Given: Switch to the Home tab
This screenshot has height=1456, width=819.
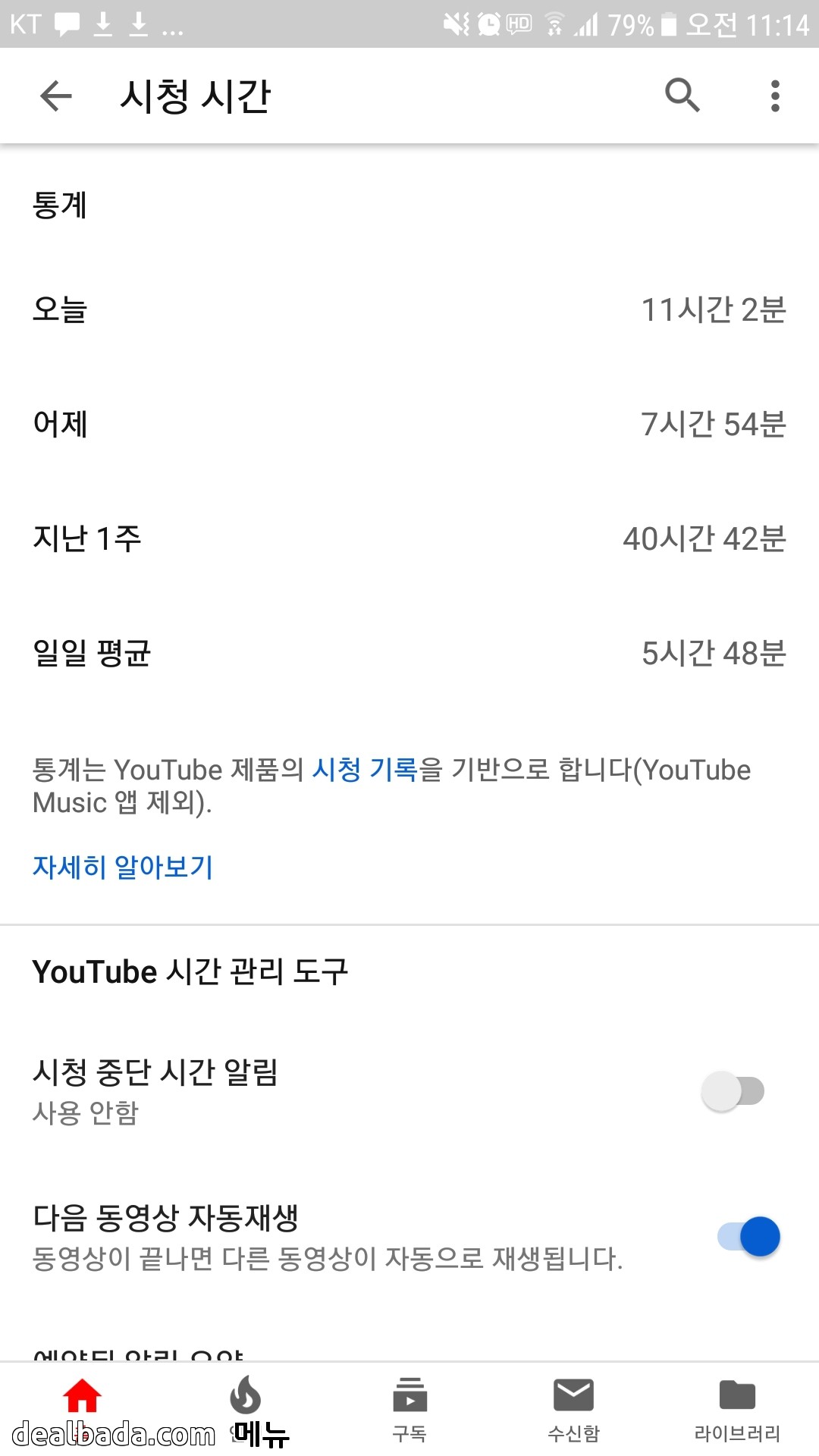Looking at the screenshot, I should click(x=82, y=1398).
